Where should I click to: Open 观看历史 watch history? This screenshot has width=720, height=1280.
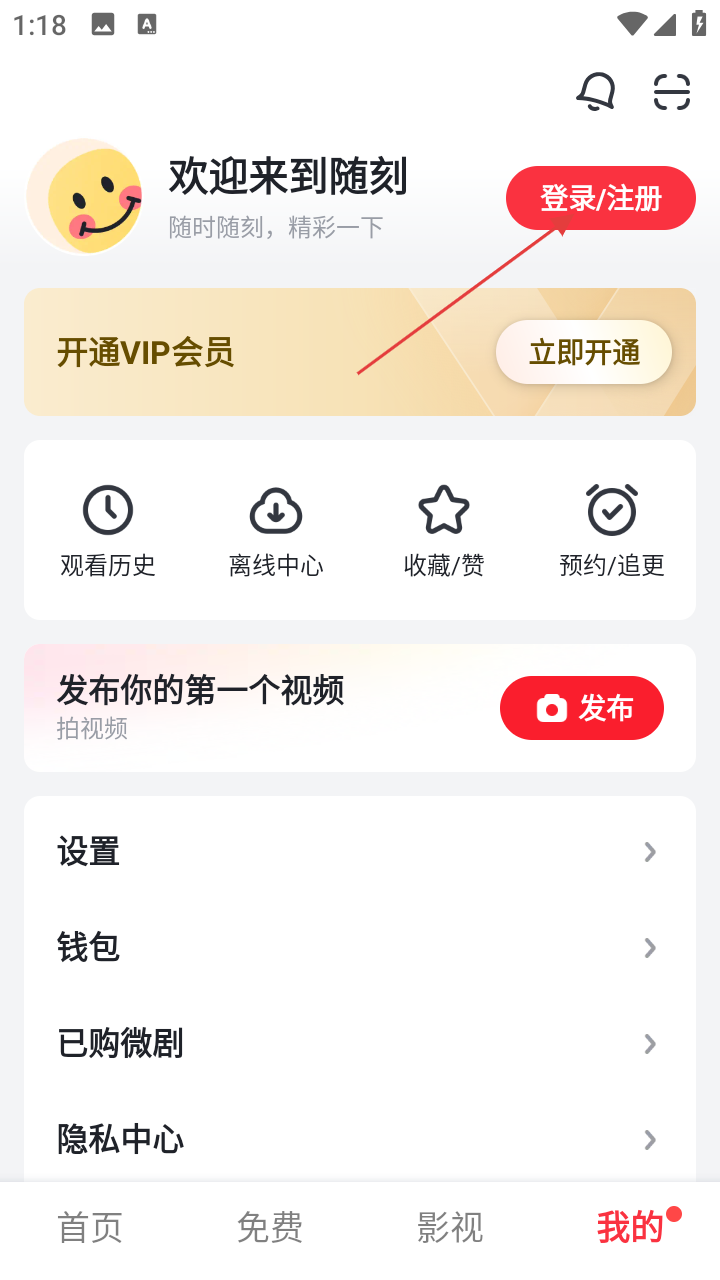[x=108, y=531]
